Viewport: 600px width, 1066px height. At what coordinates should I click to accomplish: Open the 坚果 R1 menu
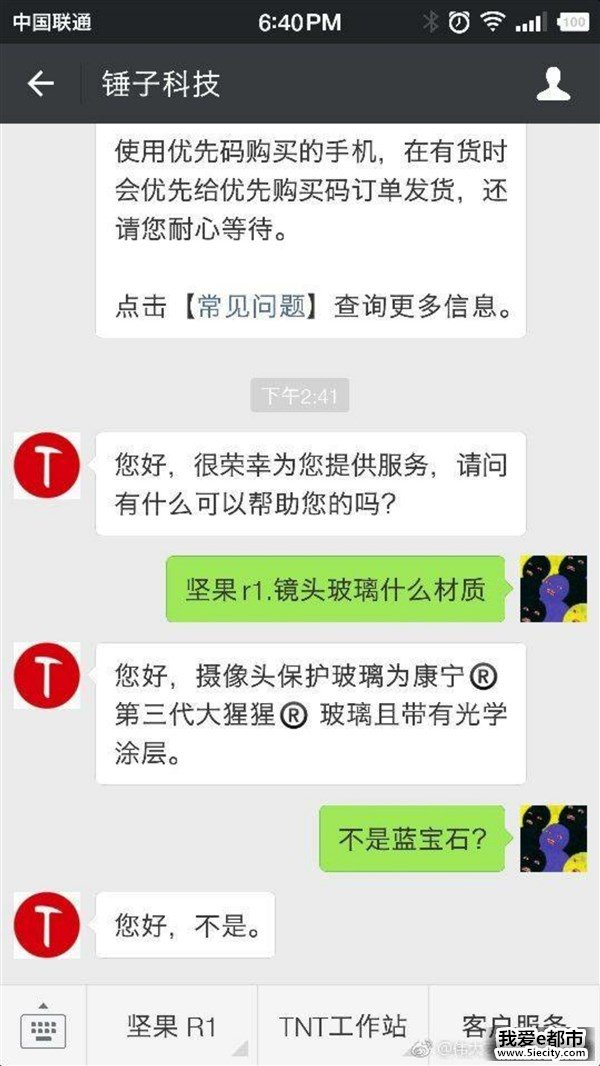172,1026
